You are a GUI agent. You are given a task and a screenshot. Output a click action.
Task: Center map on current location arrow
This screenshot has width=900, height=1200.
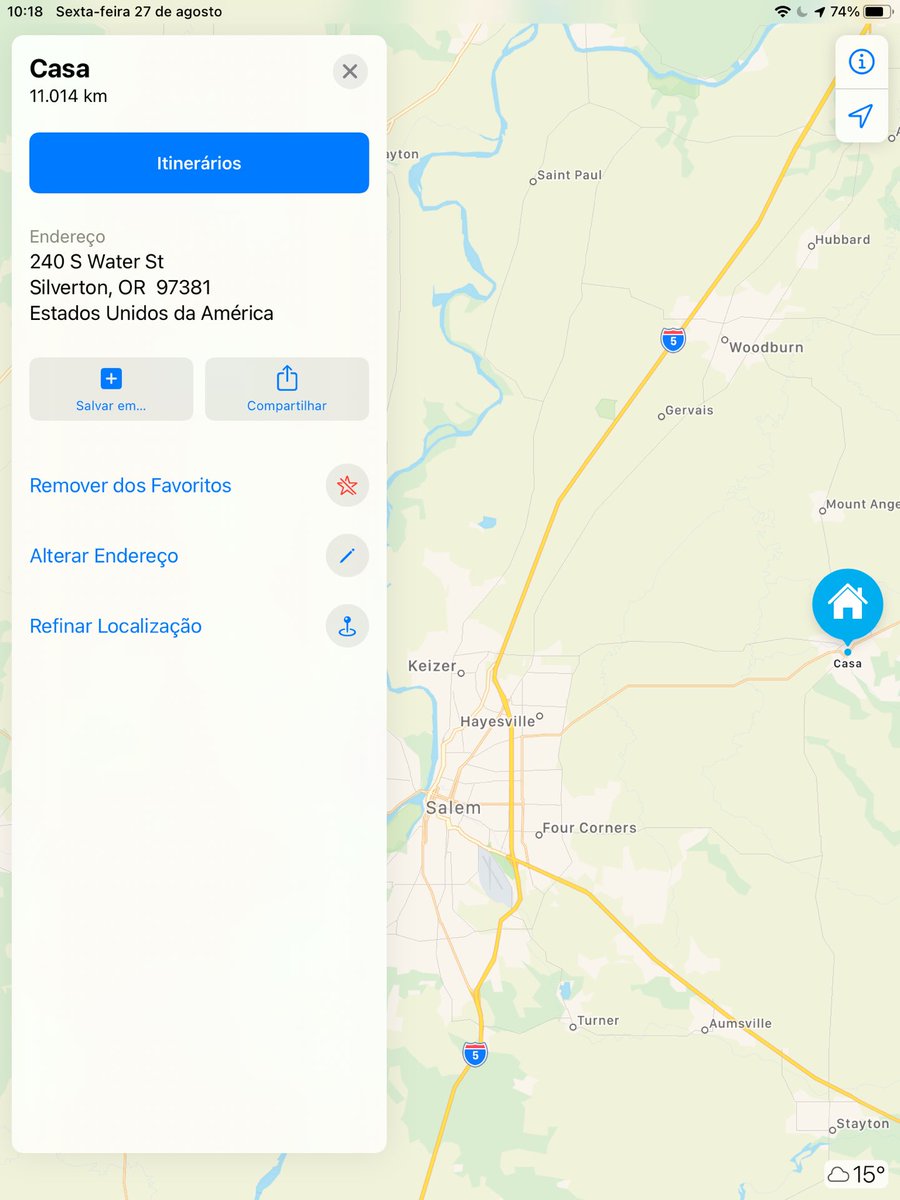pos(861,116)
